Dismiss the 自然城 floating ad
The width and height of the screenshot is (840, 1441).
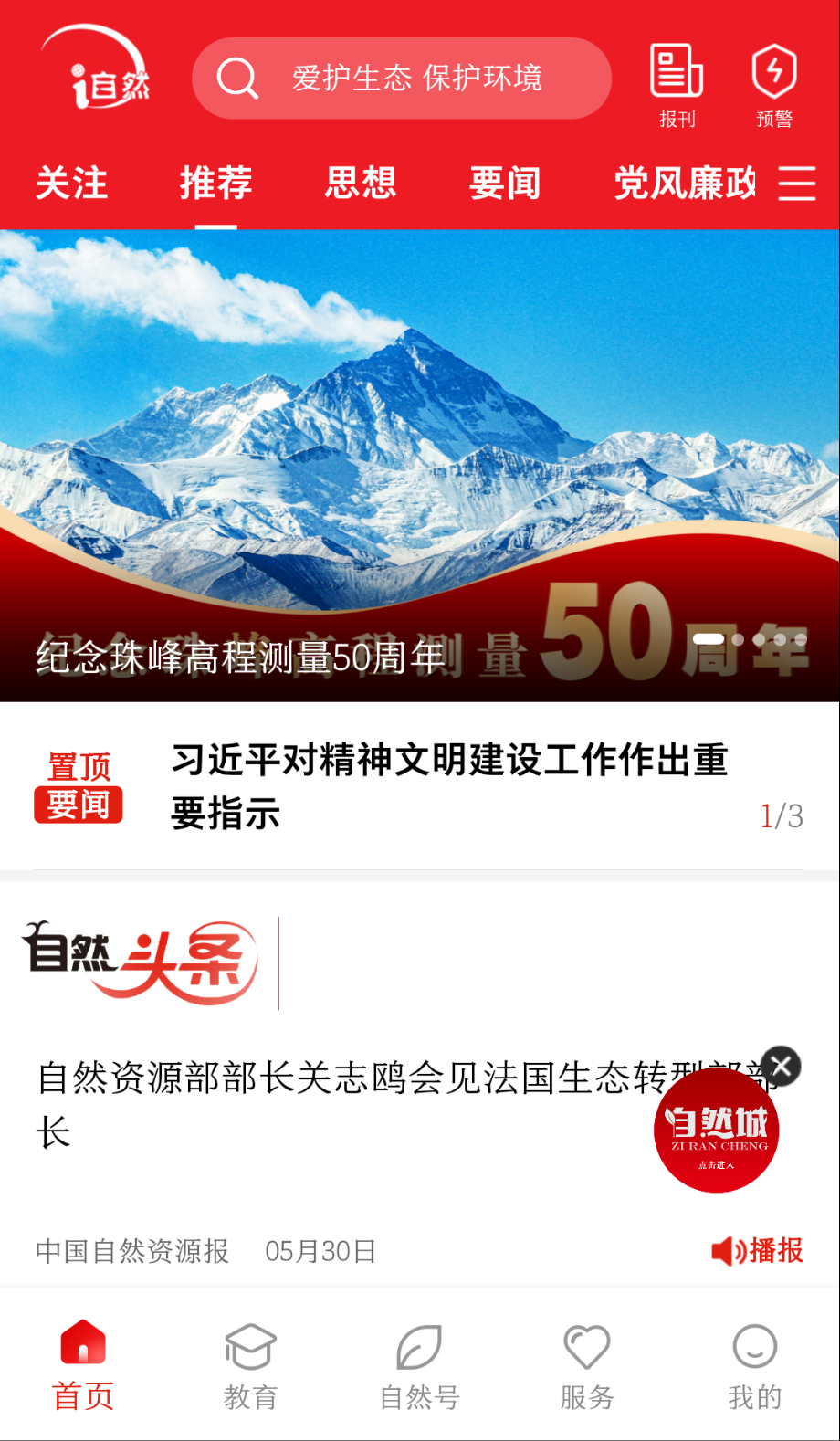(x=782, y=1066)
